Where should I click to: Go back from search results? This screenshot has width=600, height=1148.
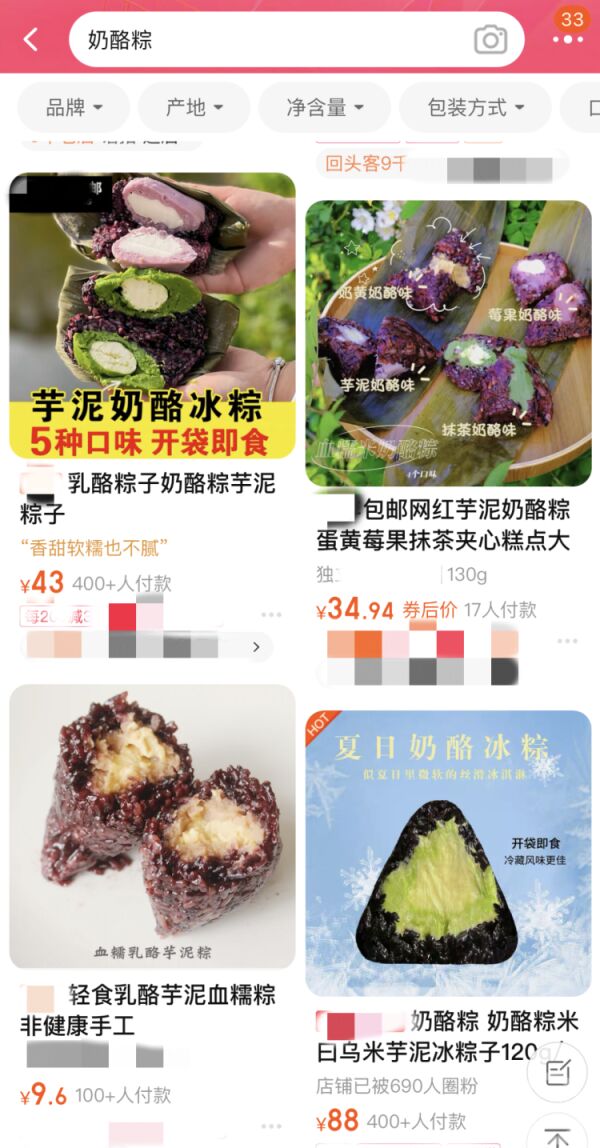tap(30, 40)
